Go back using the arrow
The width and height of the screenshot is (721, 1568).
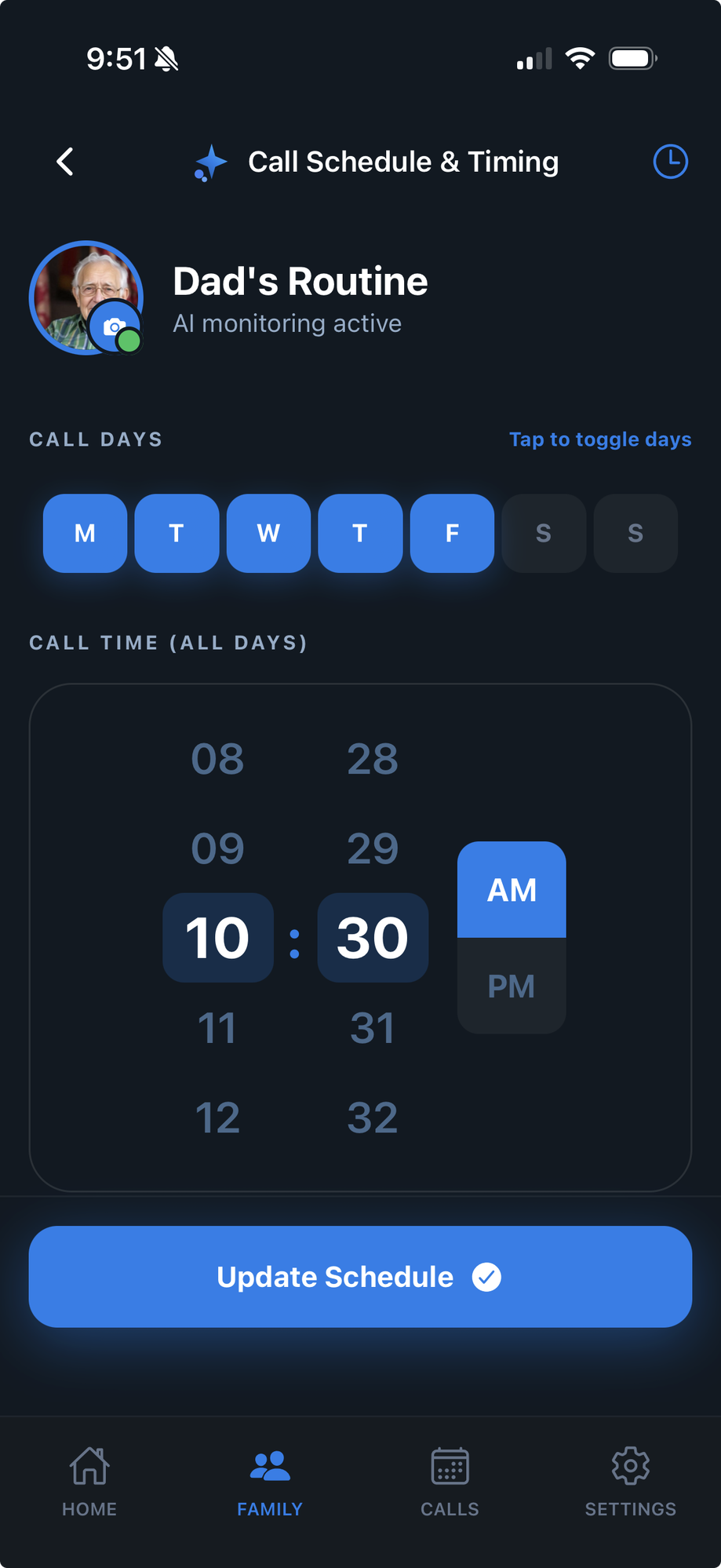[x=66, y=162]
